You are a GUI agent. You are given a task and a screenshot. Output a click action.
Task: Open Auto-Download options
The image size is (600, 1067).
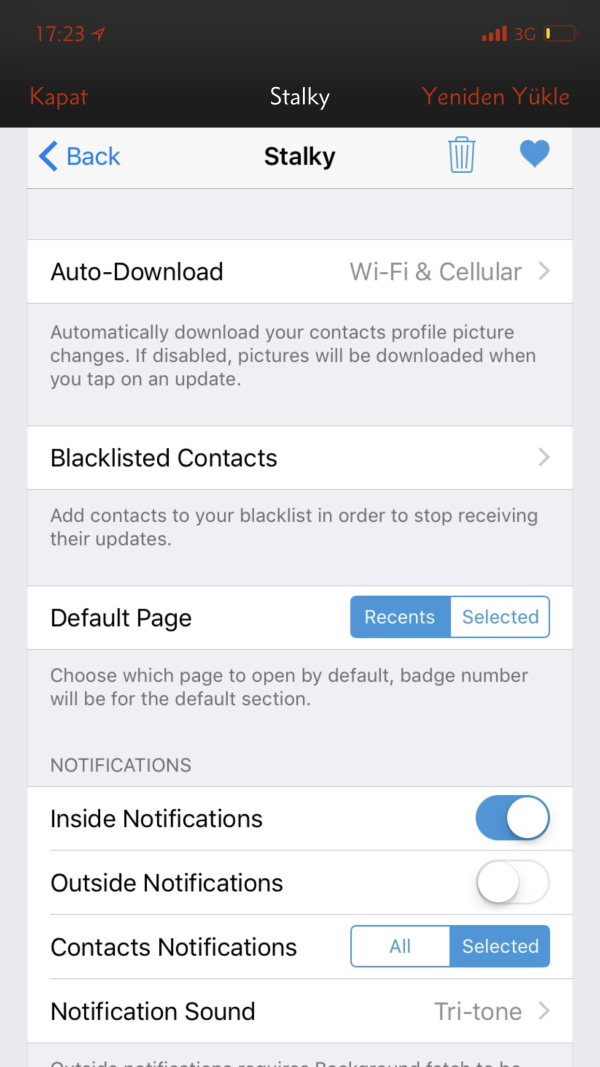300,271
